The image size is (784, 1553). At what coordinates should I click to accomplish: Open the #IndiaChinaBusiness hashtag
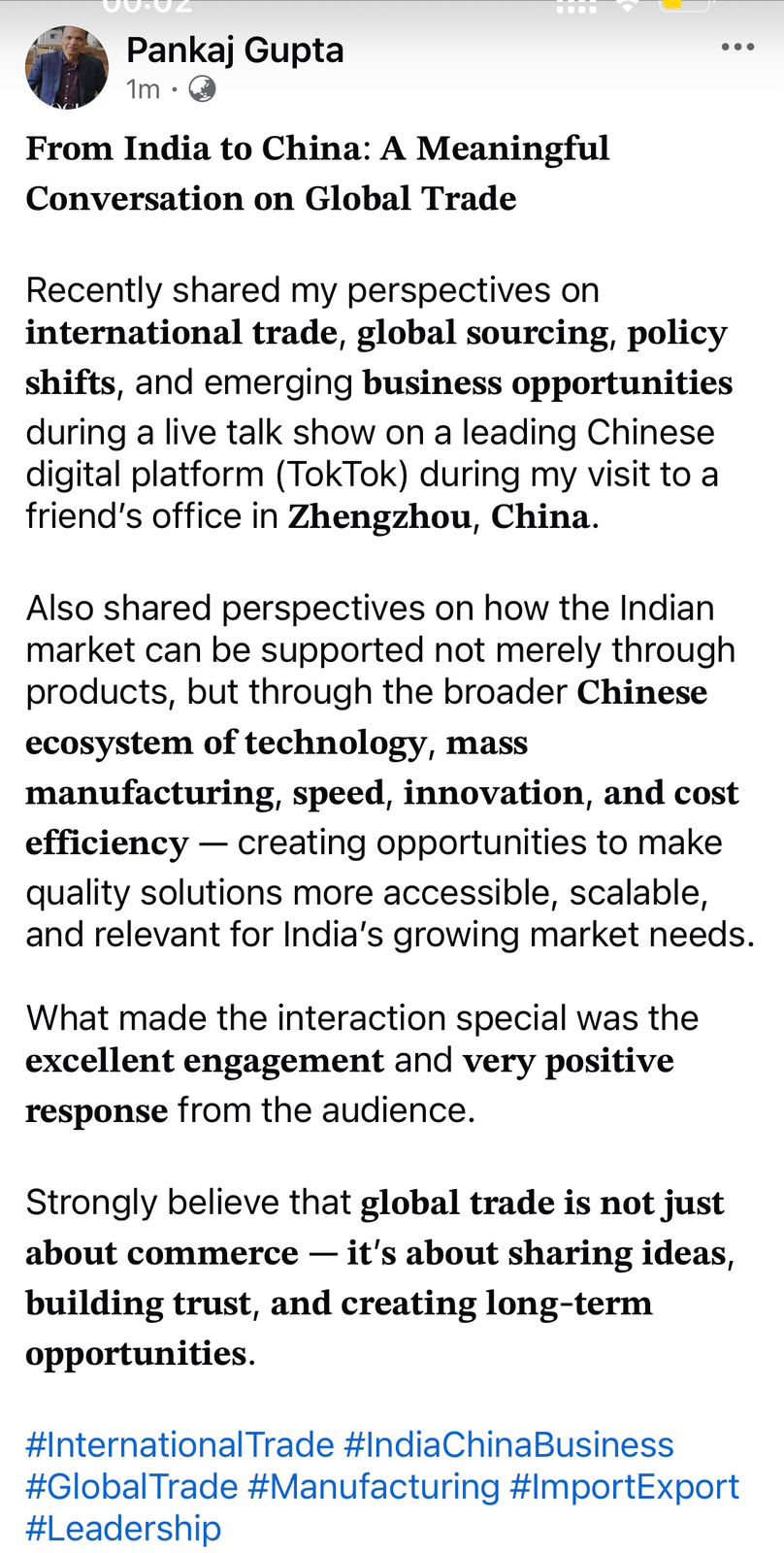coord(509,1444)
